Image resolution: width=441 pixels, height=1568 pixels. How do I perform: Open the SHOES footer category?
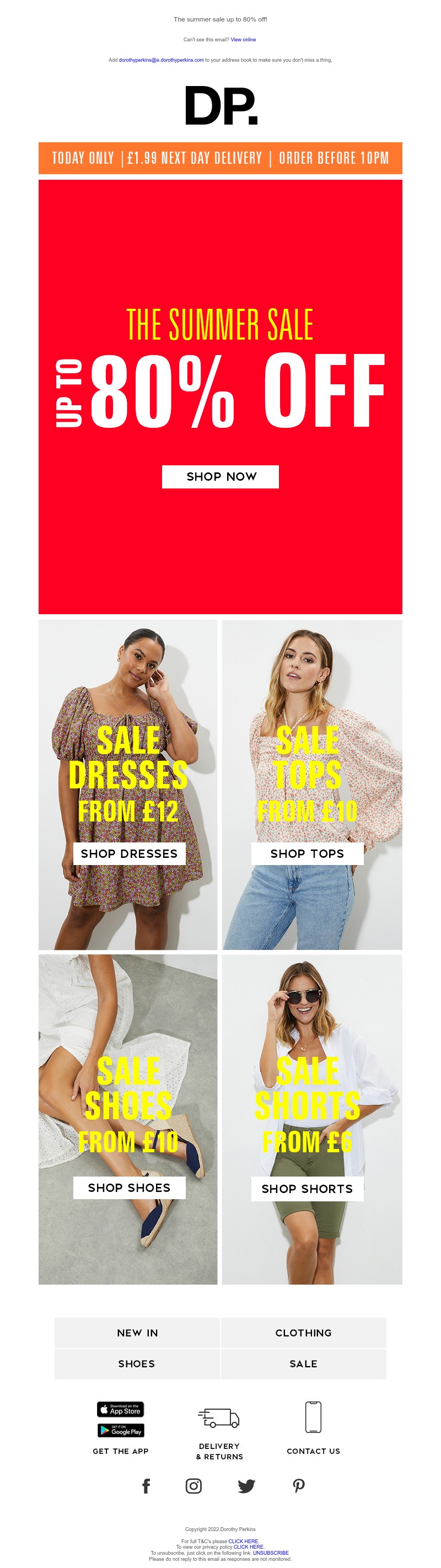click(x=137, y=1364)
